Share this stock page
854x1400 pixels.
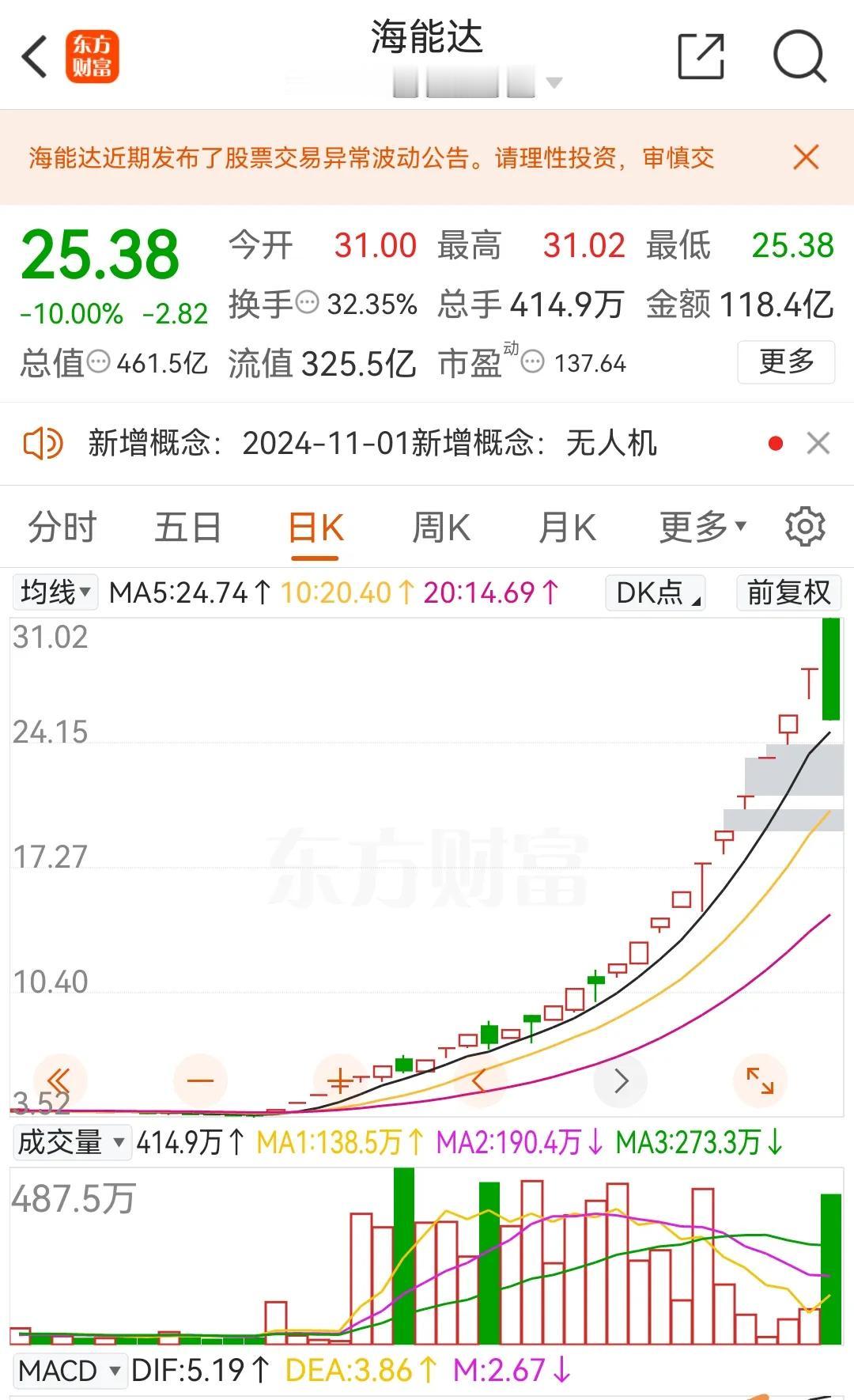[x=701, y=56]
